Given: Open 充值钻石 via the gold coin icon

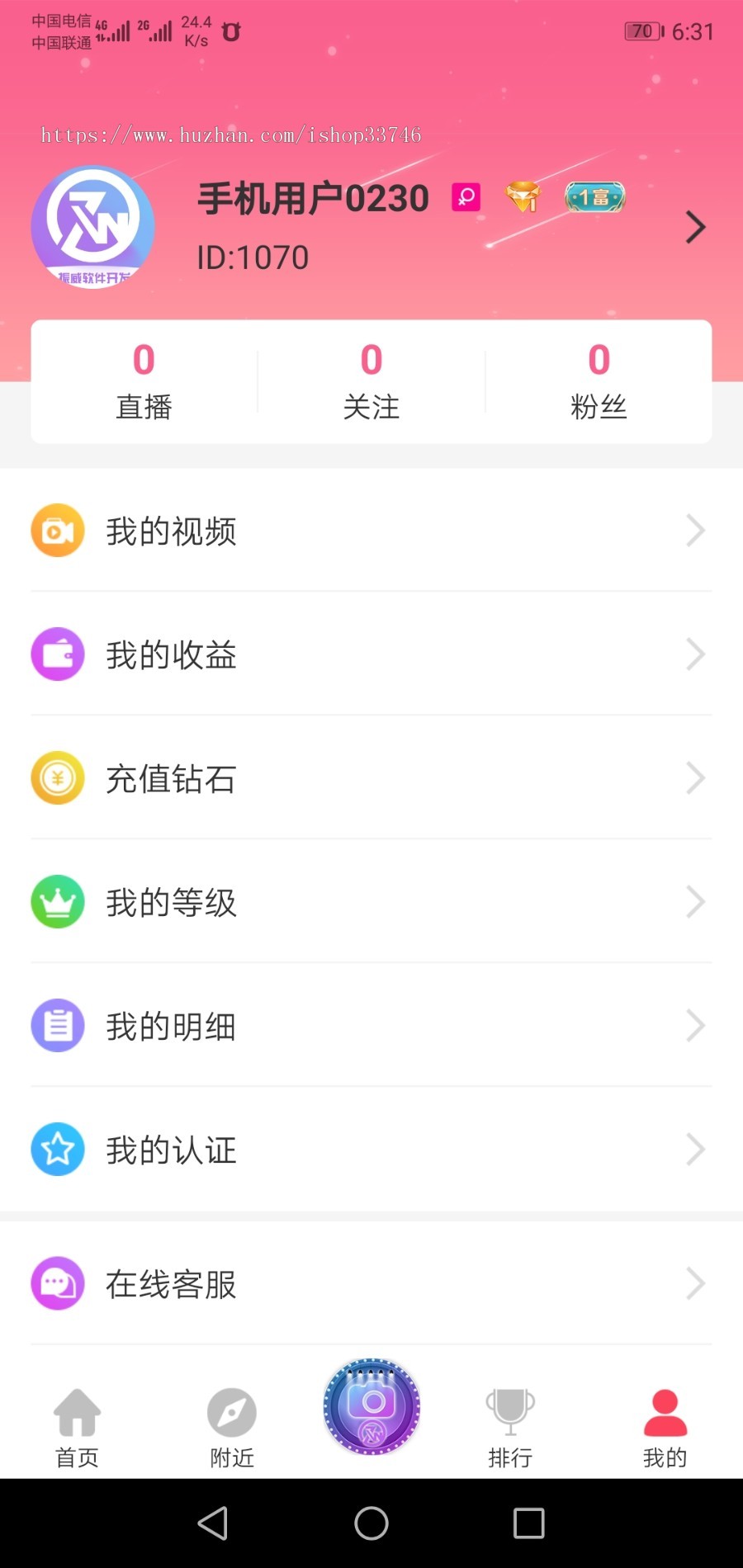Looking at the screenshot, I should [x=58, y=777].
